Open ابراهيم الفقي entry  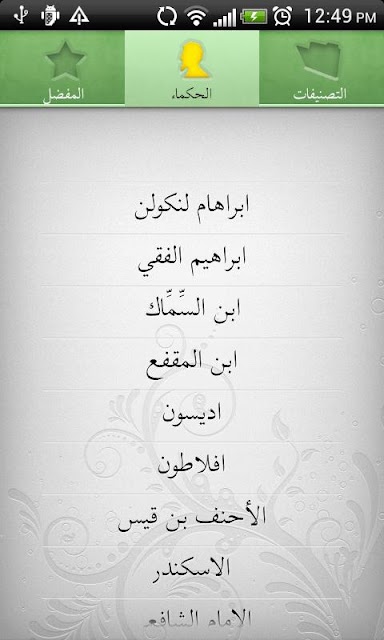point(192,260)
